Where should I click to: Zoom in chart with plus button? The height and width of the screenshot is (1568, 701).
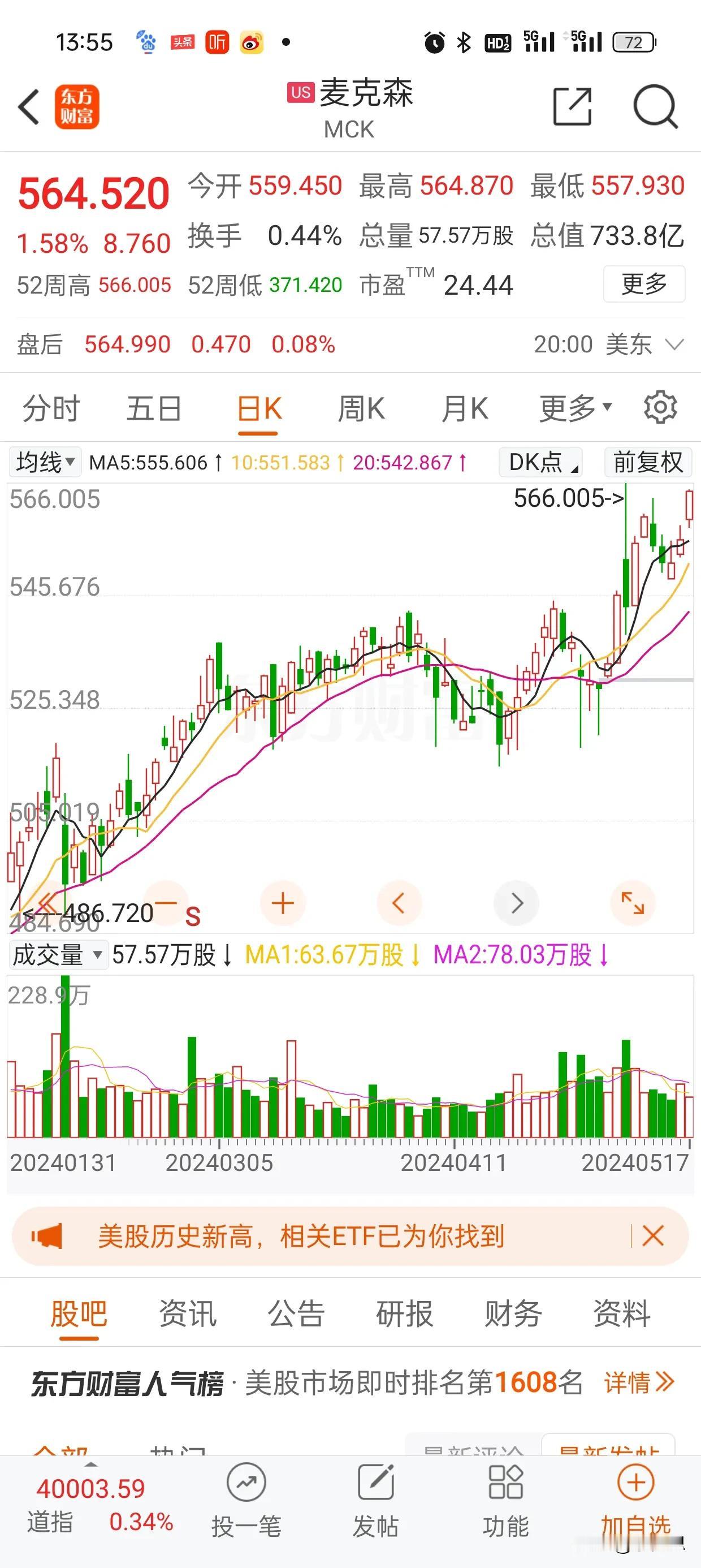(x=282, y=903)
